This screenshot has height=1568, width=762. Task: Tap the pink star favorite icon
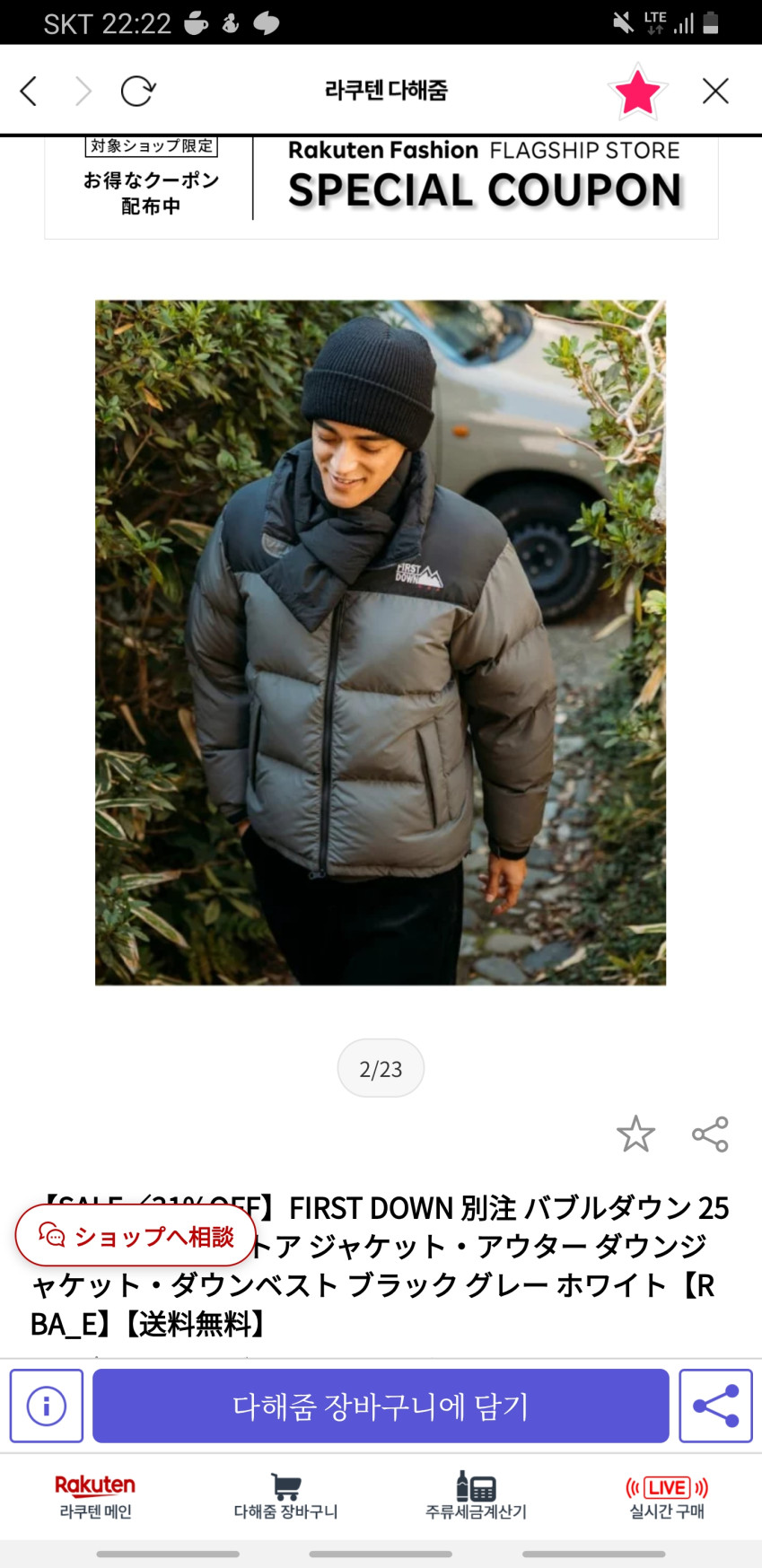tap(637, 92)
